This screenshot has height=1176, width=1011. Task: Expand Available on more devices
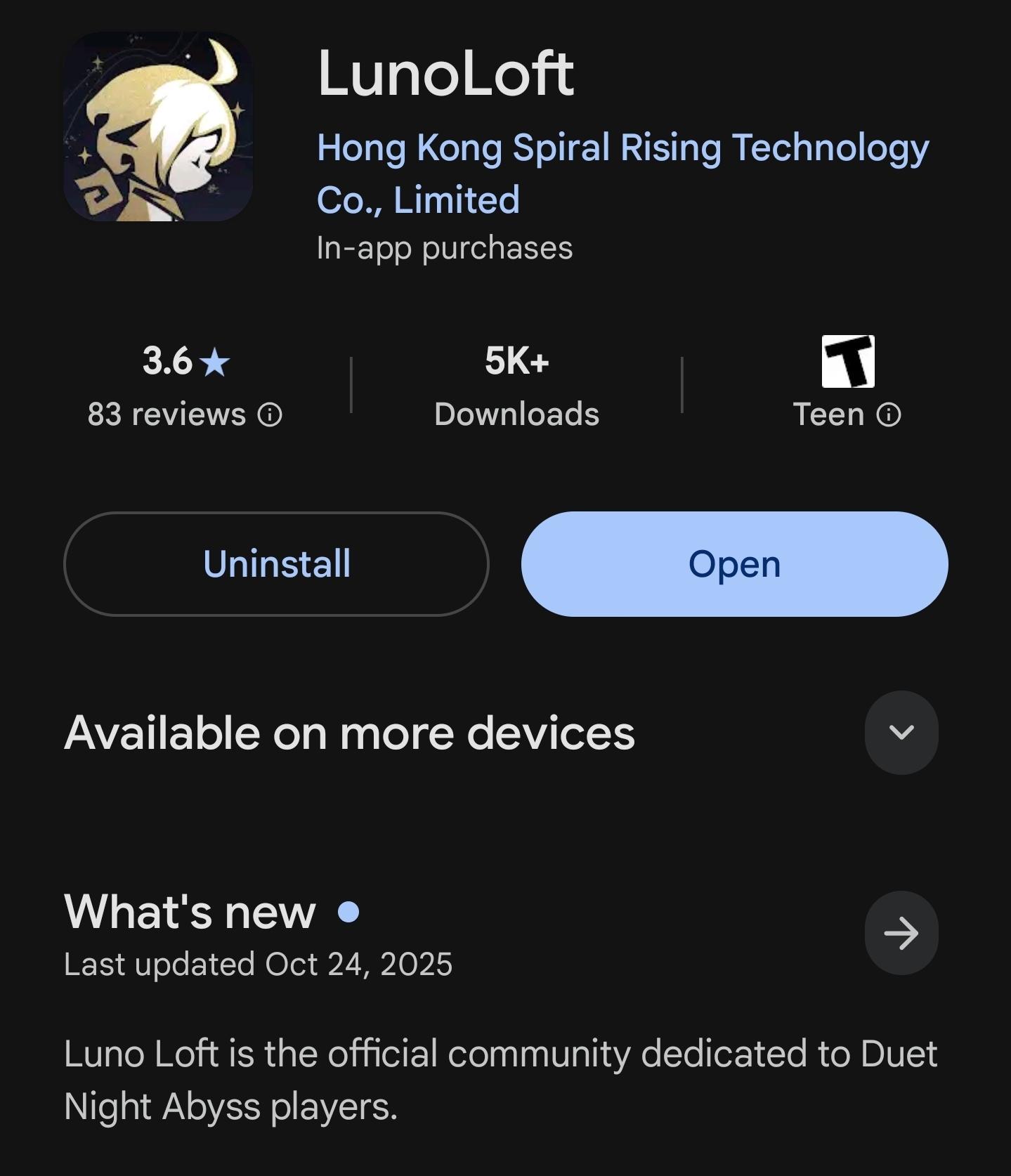pyautogui.click(x=901, y=733)
